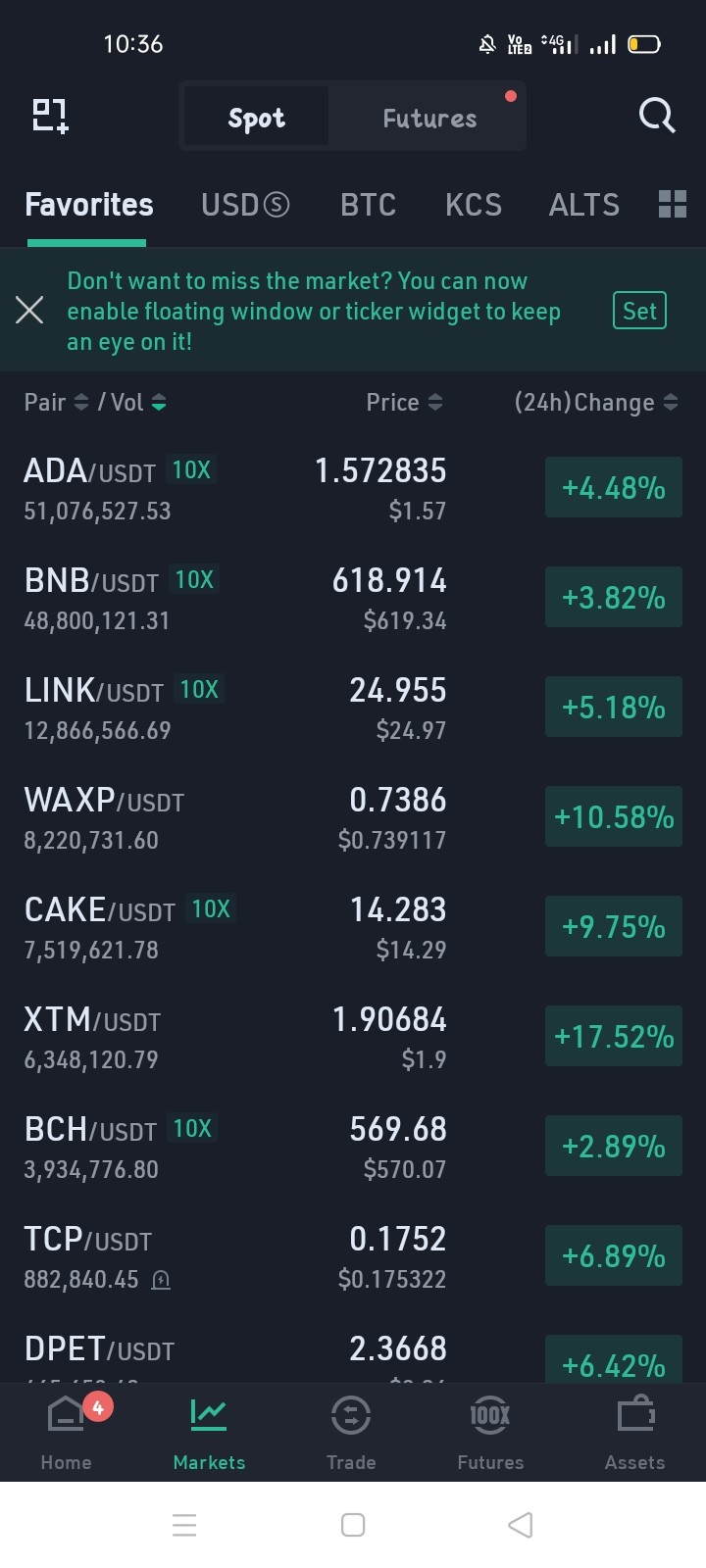Screen dimensions: 706x1568
Task: Tap the system back button
Action: [x=521, y=1525]
